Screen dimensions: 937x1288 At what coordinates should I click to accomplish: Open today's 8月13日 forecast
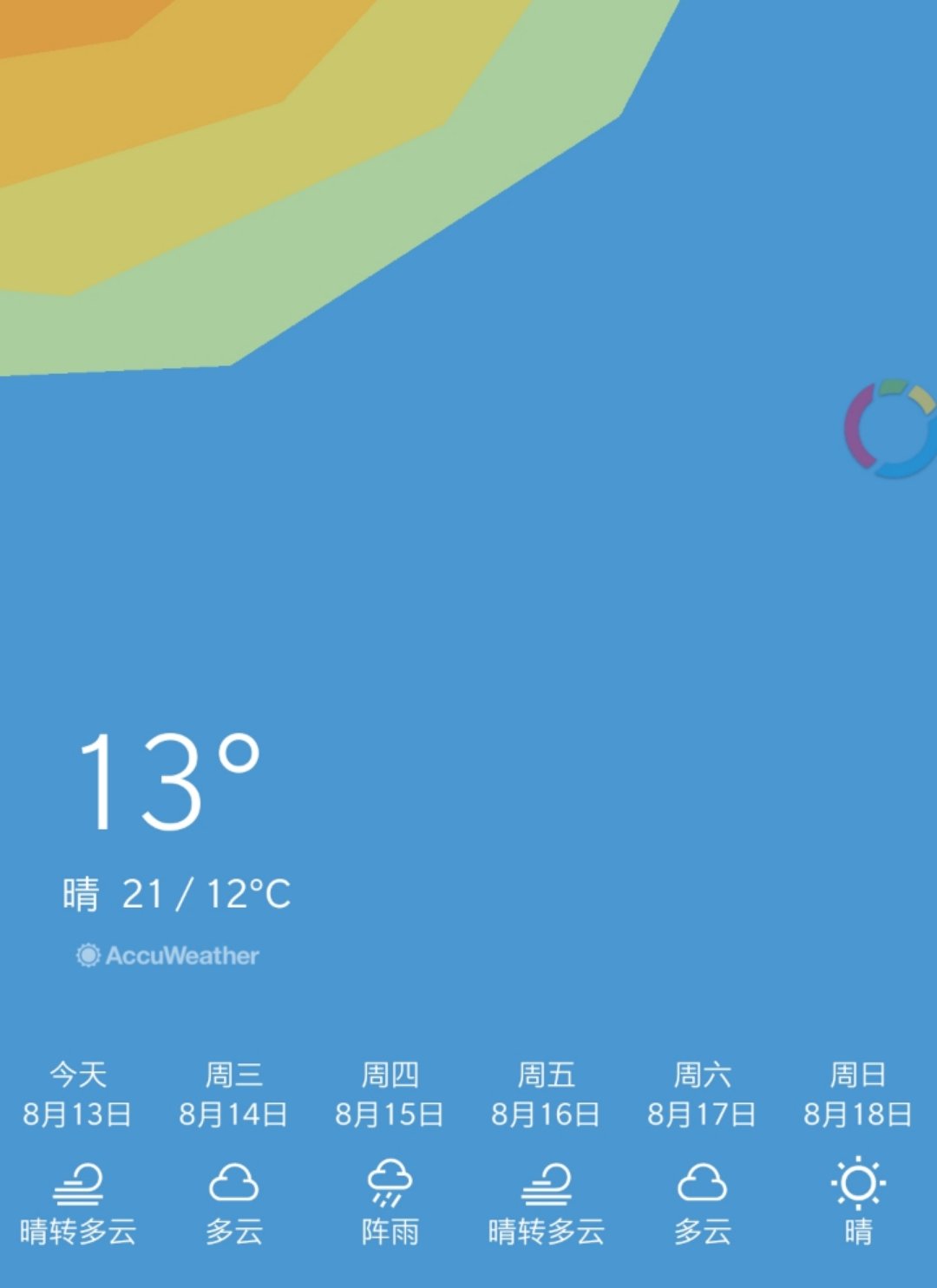[78, 1153]
